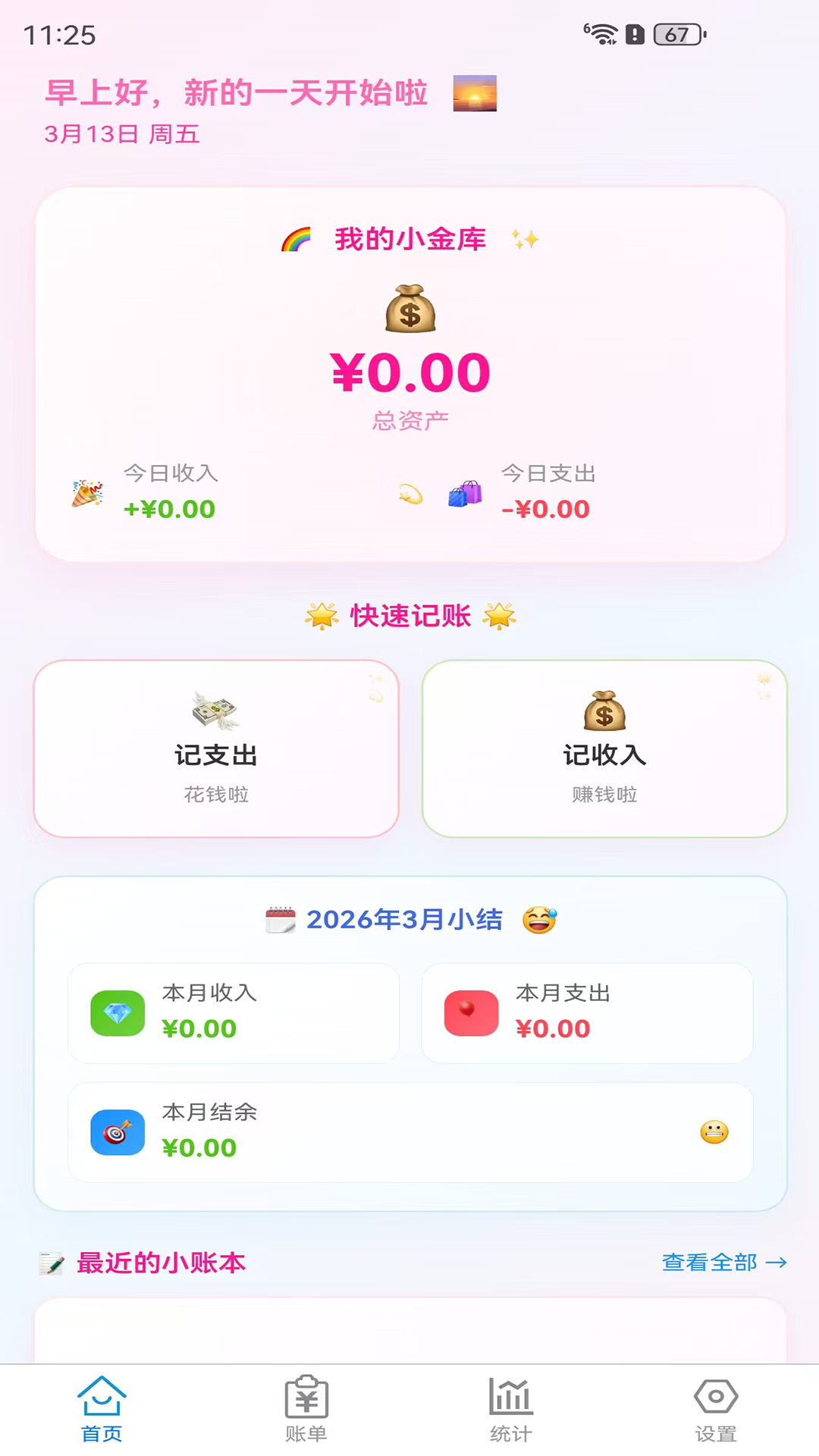Click the diamond icon beside 本月收入
The height and width of the screenshot is (1456, 819).
(x=118, y=1013)
